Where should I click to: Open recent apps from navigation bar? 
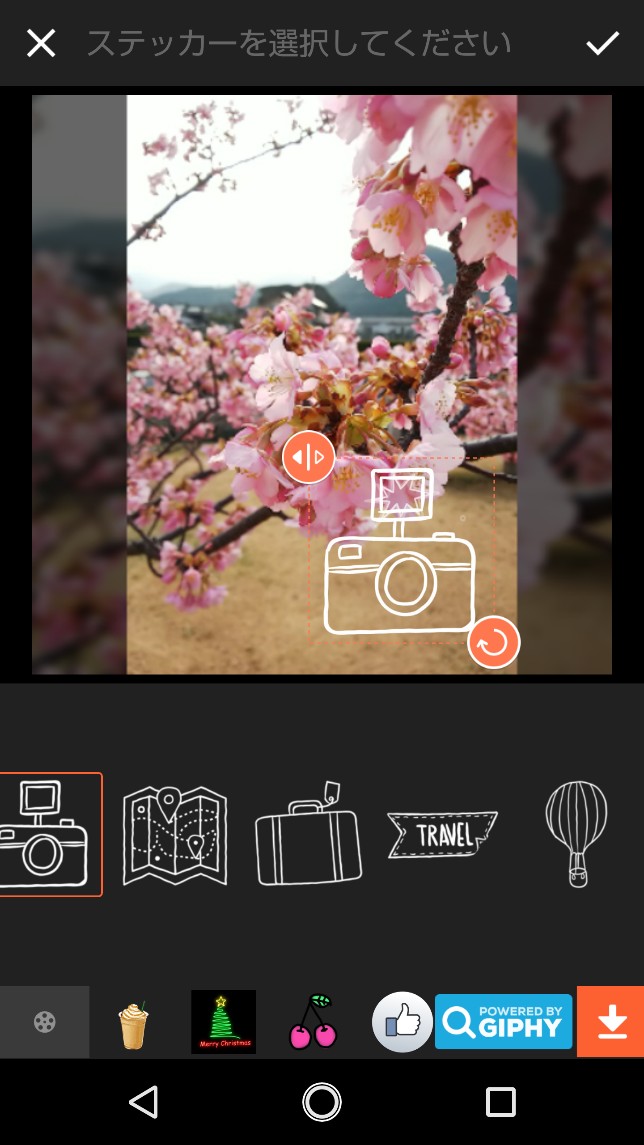tap(500, 1102)
